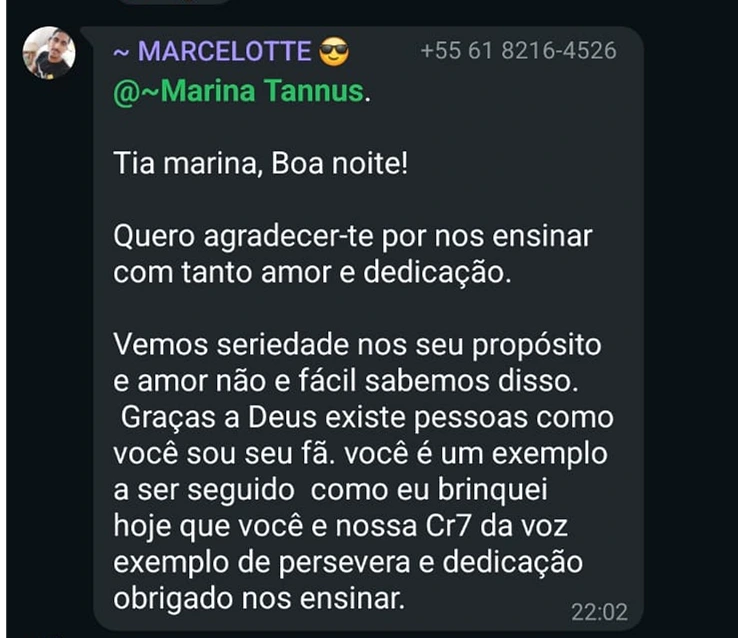This screenshot has width=738, height=638.
Task: Open MARCELOTTE's profile photo
Action: coord(48,54)
